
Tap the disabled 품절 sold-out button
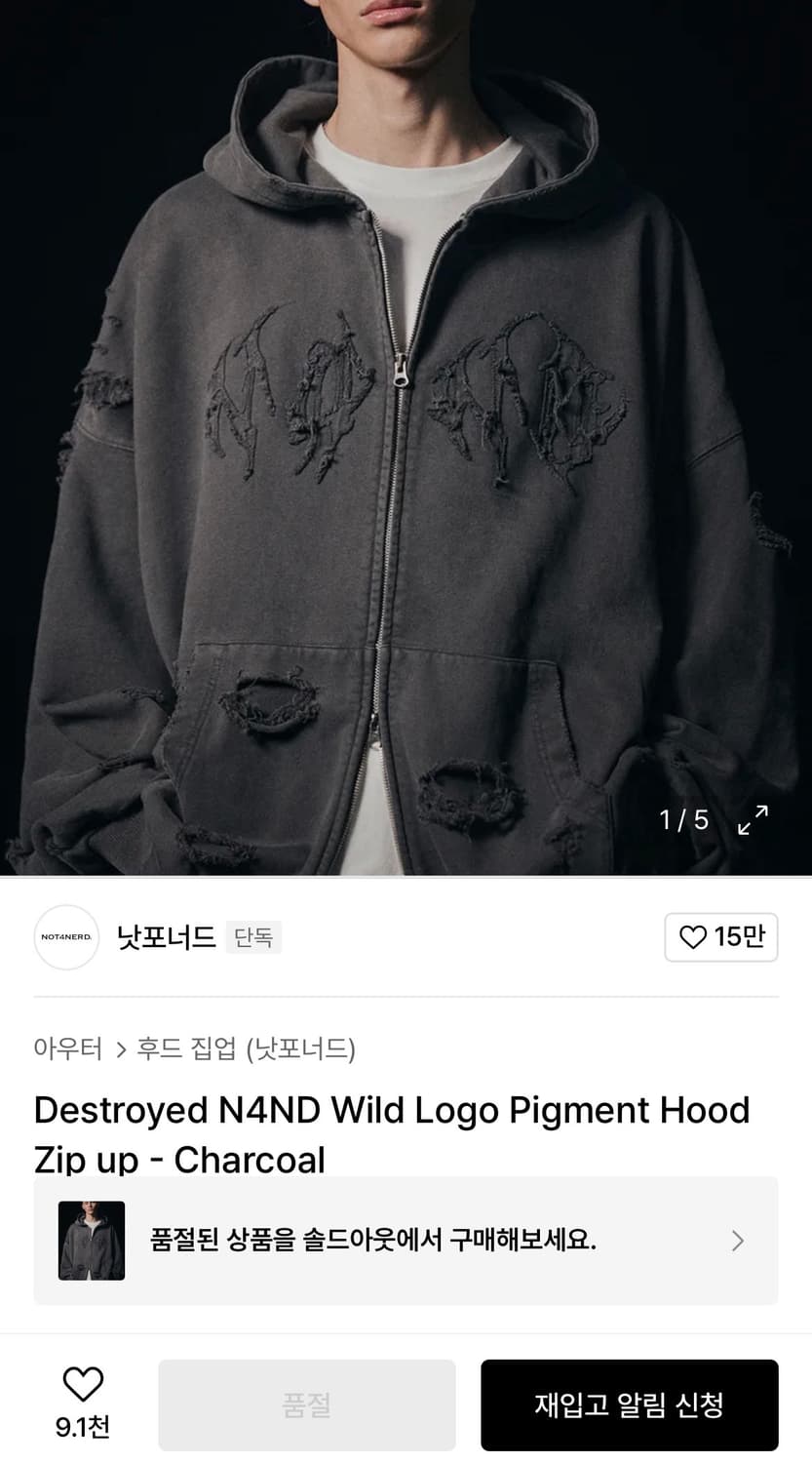click(x=306, y=1404)
